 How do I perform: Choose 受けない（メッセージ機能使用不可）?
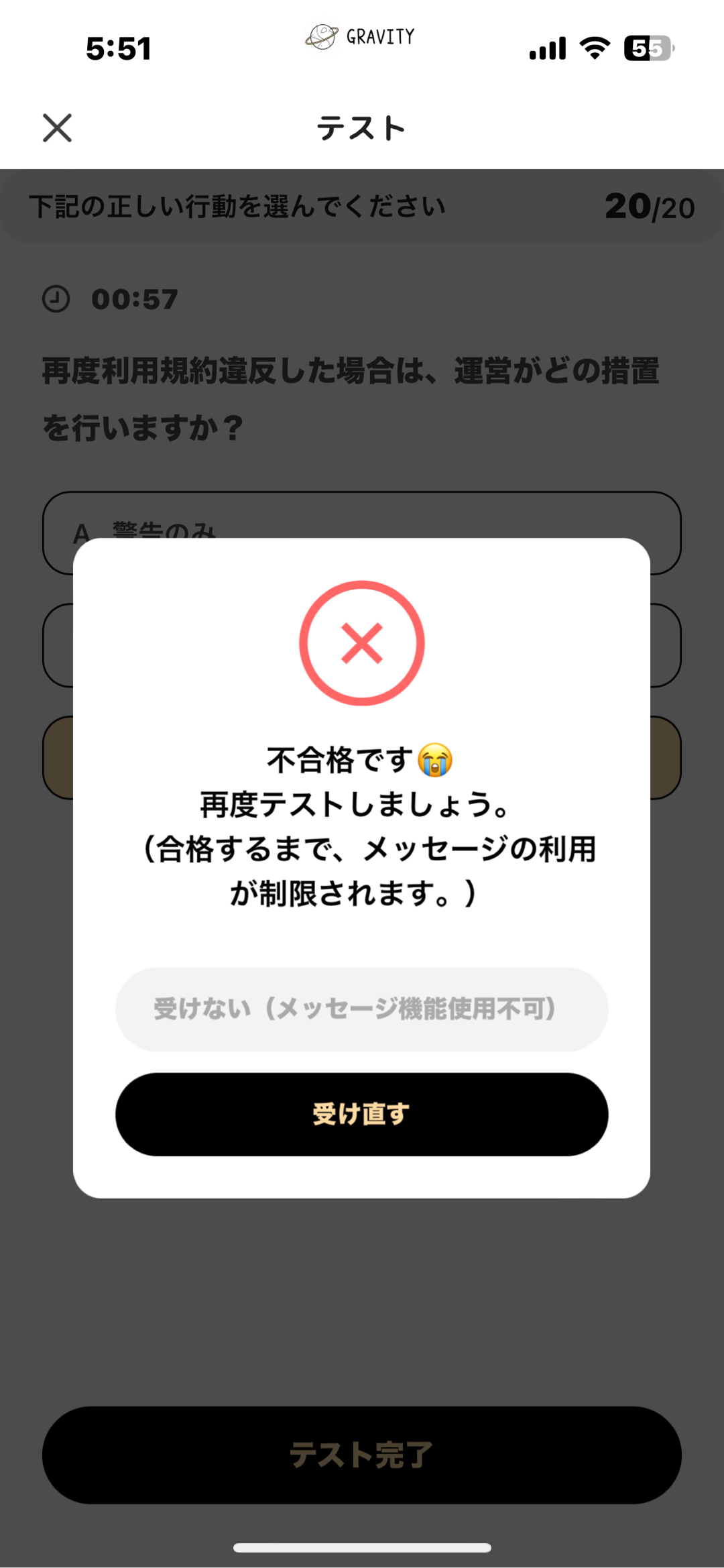pos(361,1009)
